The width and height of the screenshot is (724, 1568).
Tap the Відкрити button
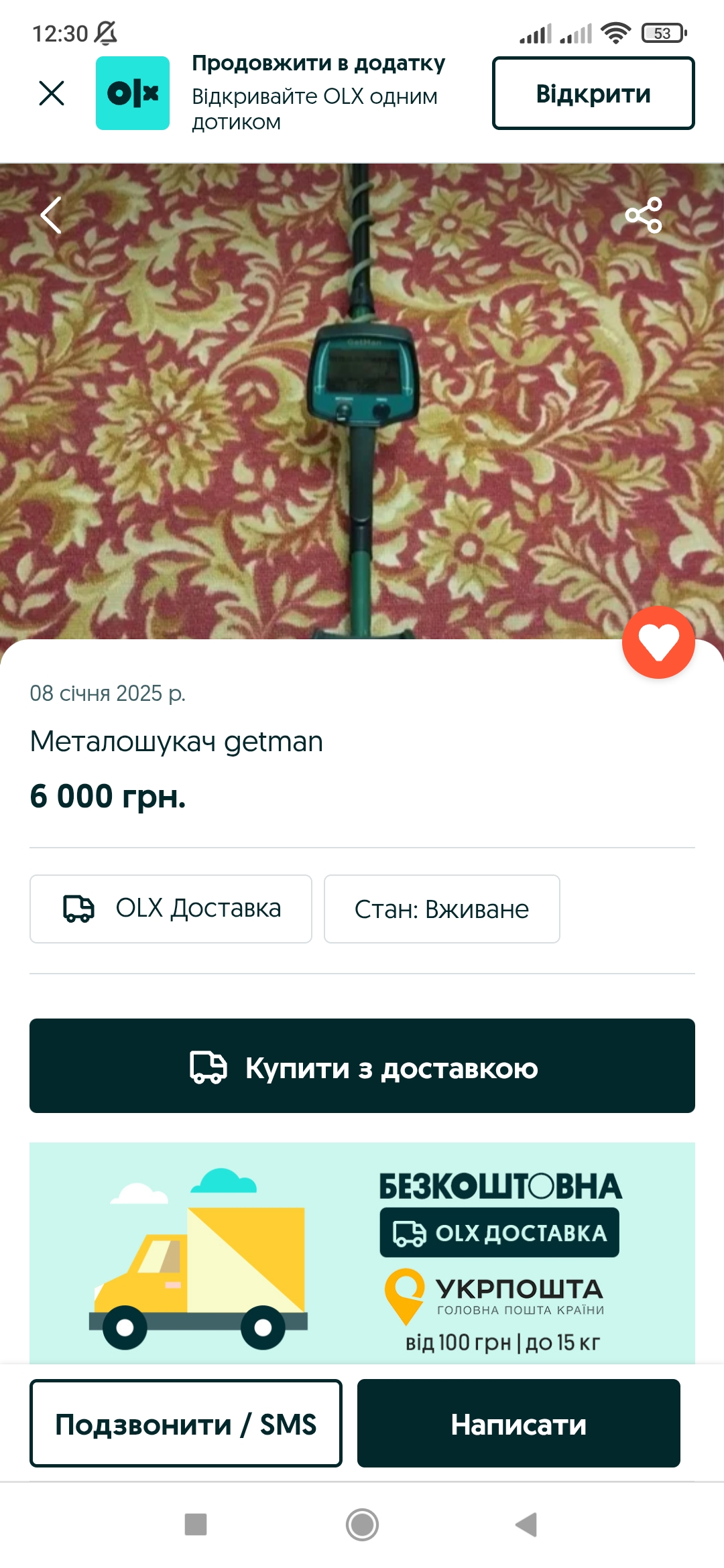(593, 93)
